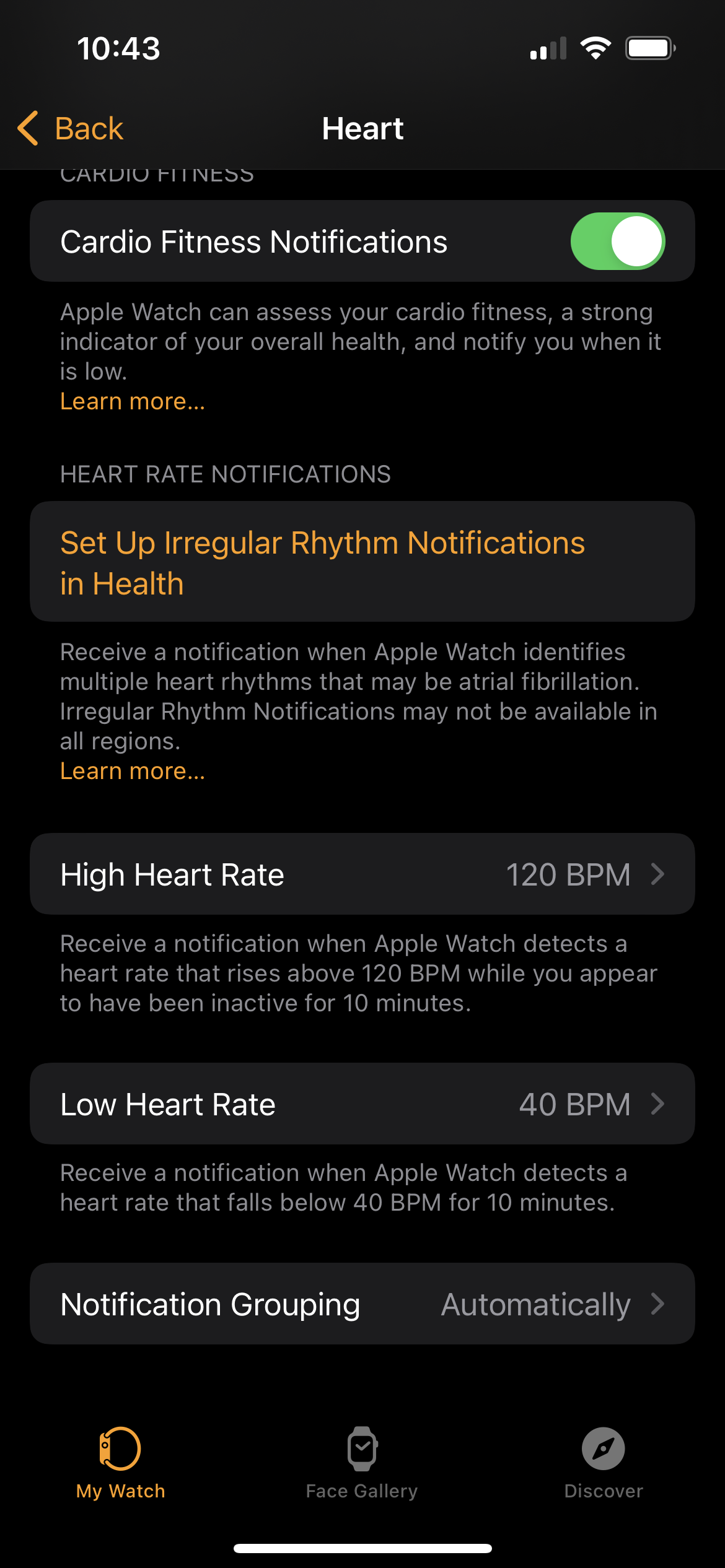Switch to the Face Gallery tab
The height and width of the screenshot is (1568, 725).
pos(362,1463)
